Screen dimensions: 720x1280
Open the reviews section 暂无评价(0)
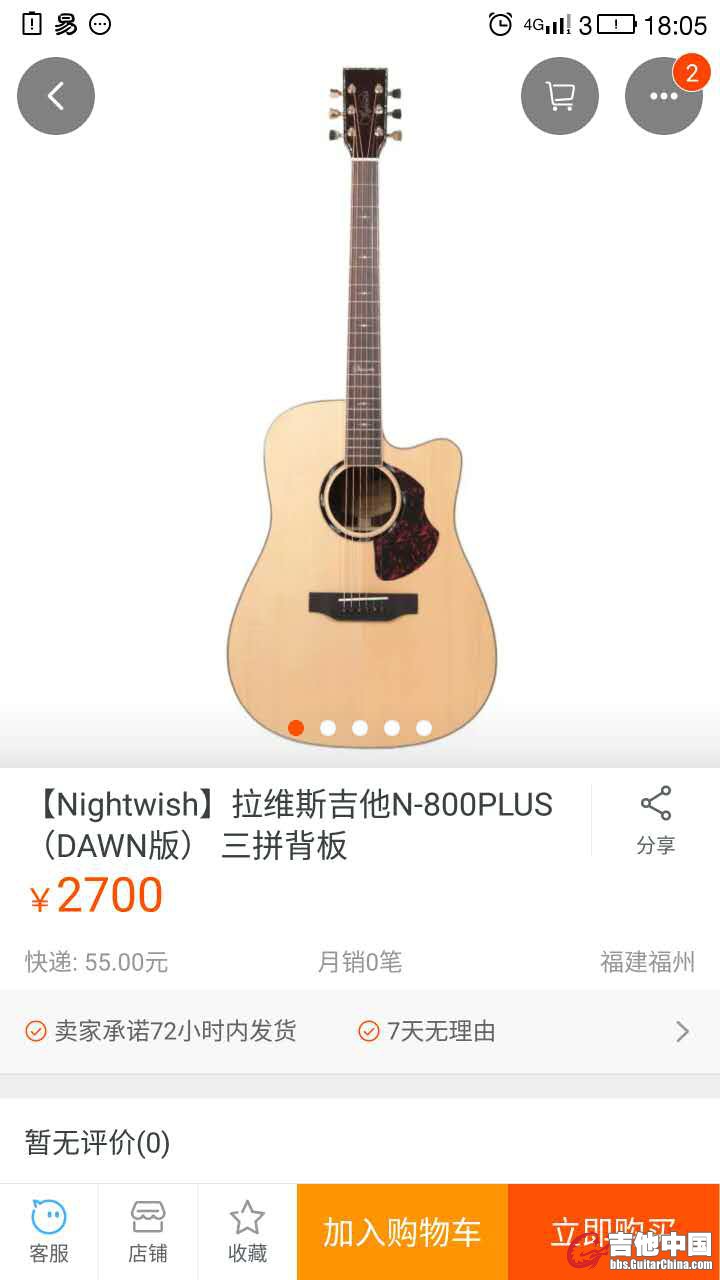pos(98,1142)
